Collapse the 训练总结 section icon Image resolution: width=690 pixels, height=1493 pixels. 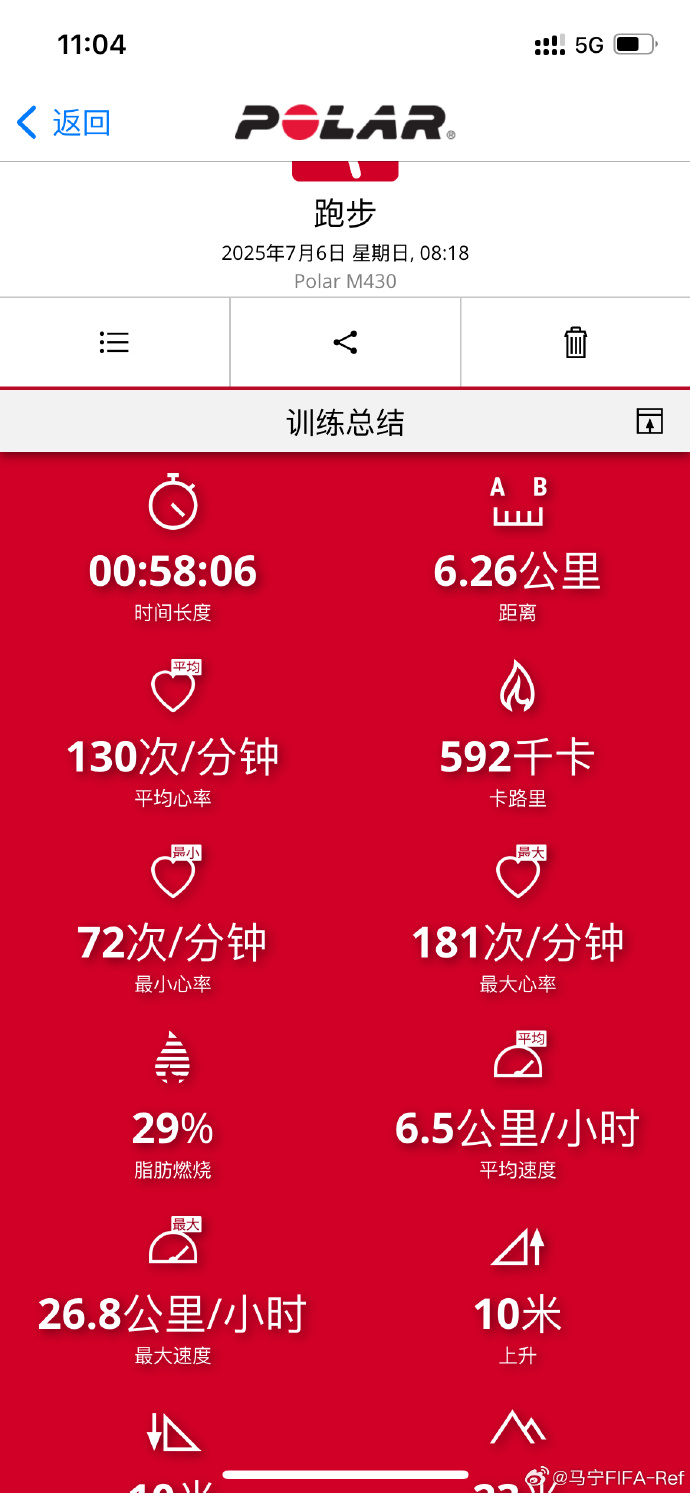pyautogui.click(x=649, y=422)
